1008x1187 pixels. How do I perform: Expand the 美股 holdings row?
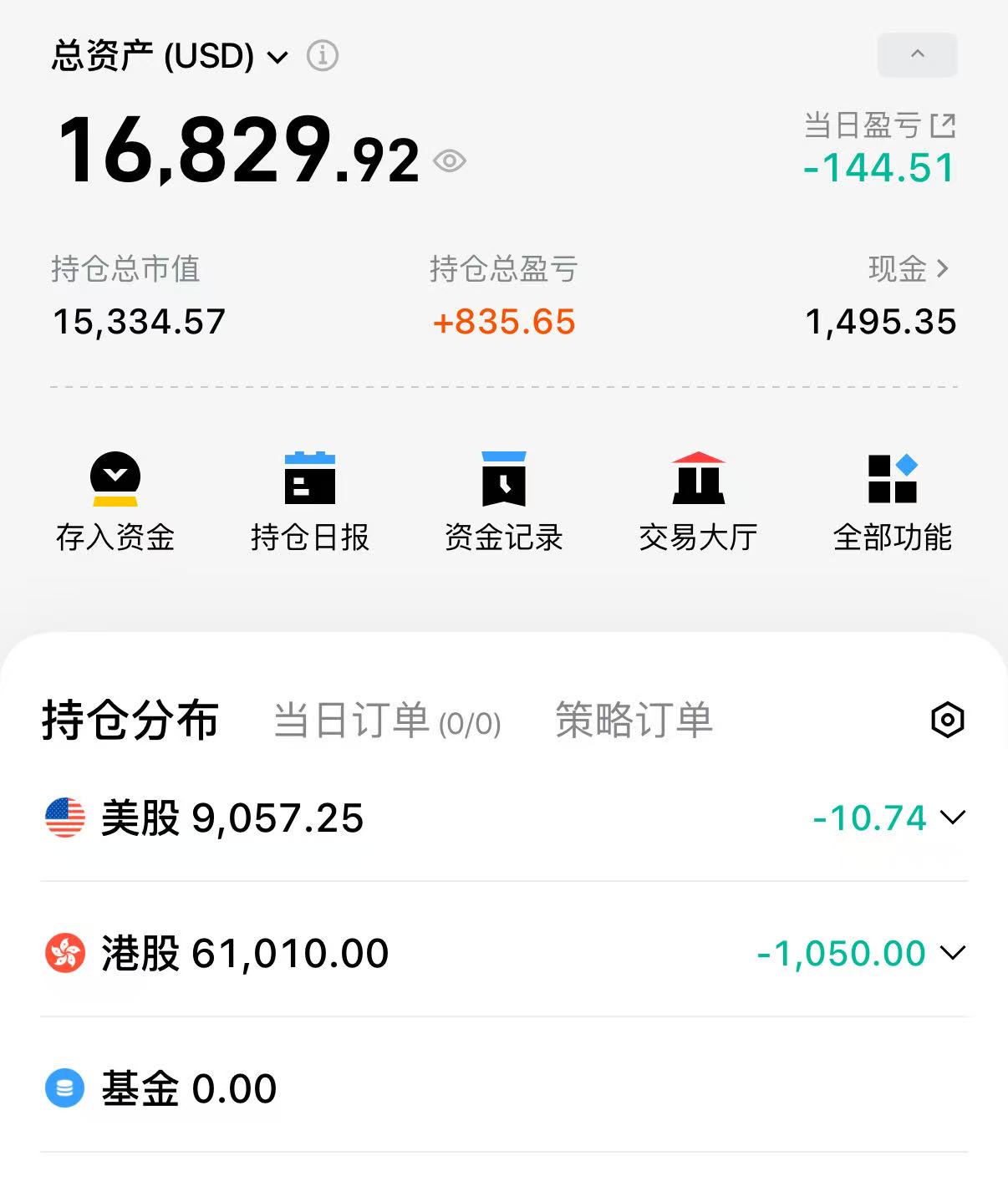[x=952, y=817]
